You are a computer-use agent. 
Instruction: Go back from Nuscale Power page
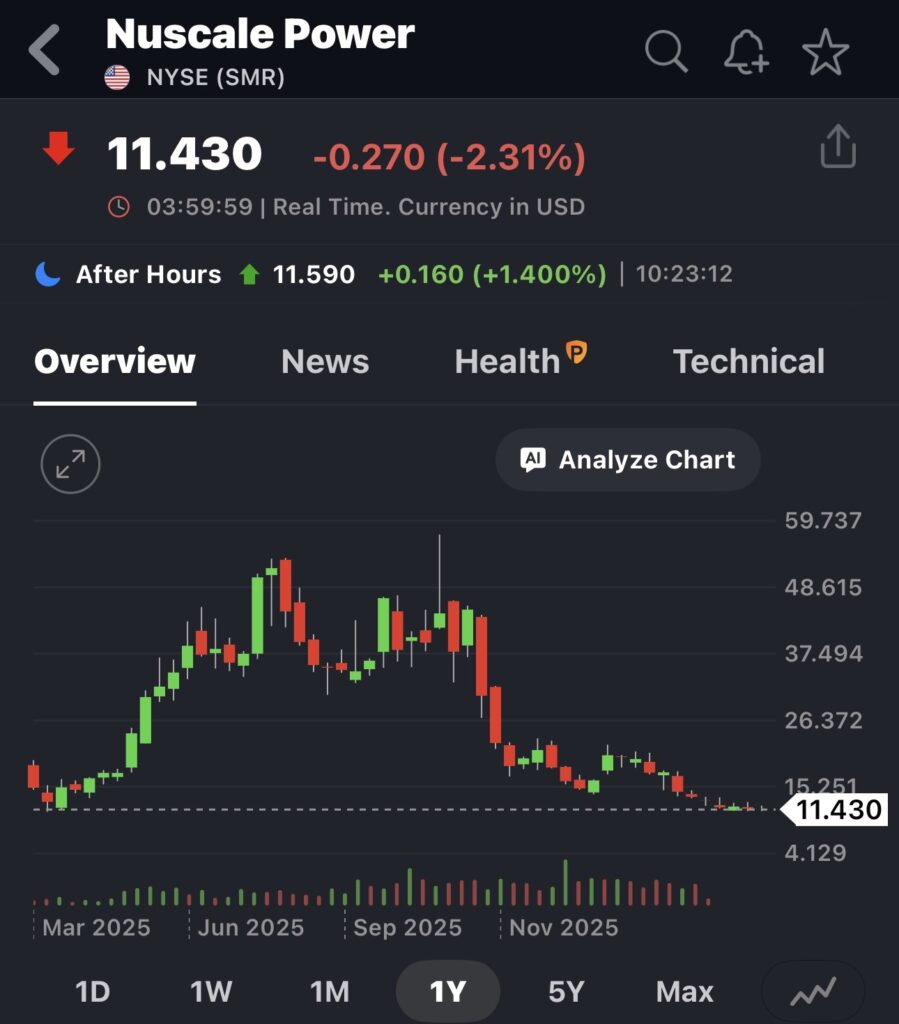[45, 50]
